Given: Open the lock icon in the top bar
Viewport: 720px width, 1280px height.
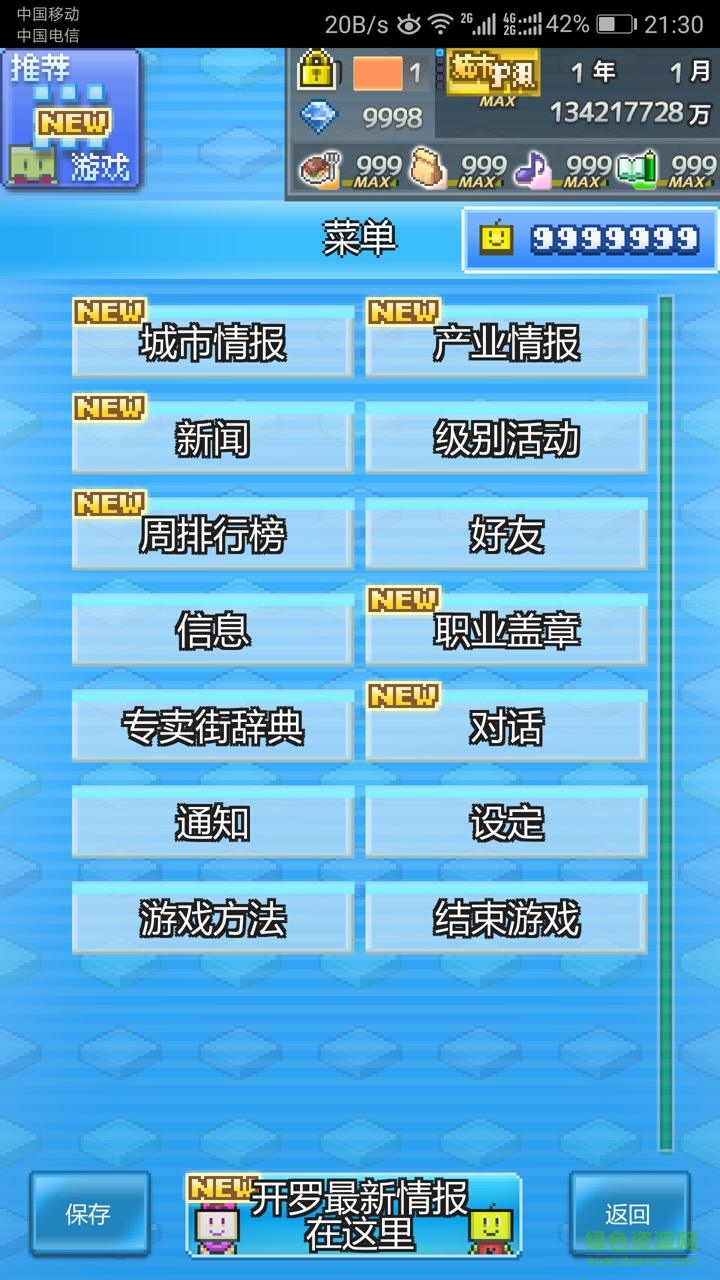Looking at the screenshot, I should (319, 75).
